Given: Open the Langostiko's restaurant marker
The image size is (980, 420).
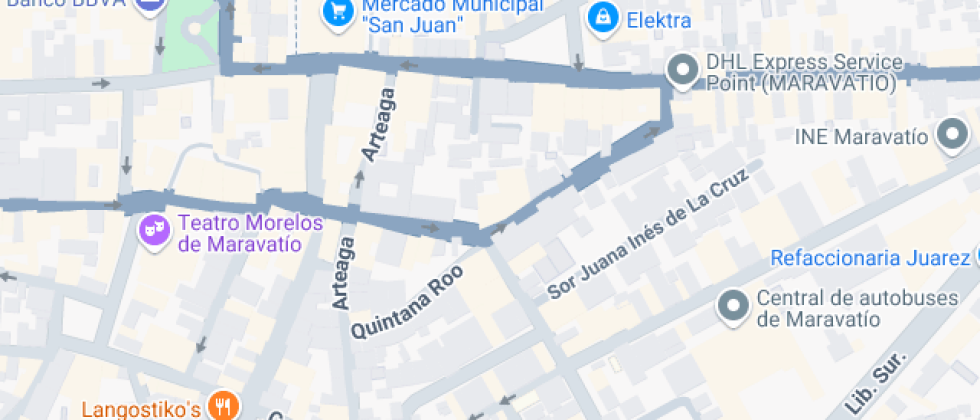Looking at the screenshot, I should point(222,406).
